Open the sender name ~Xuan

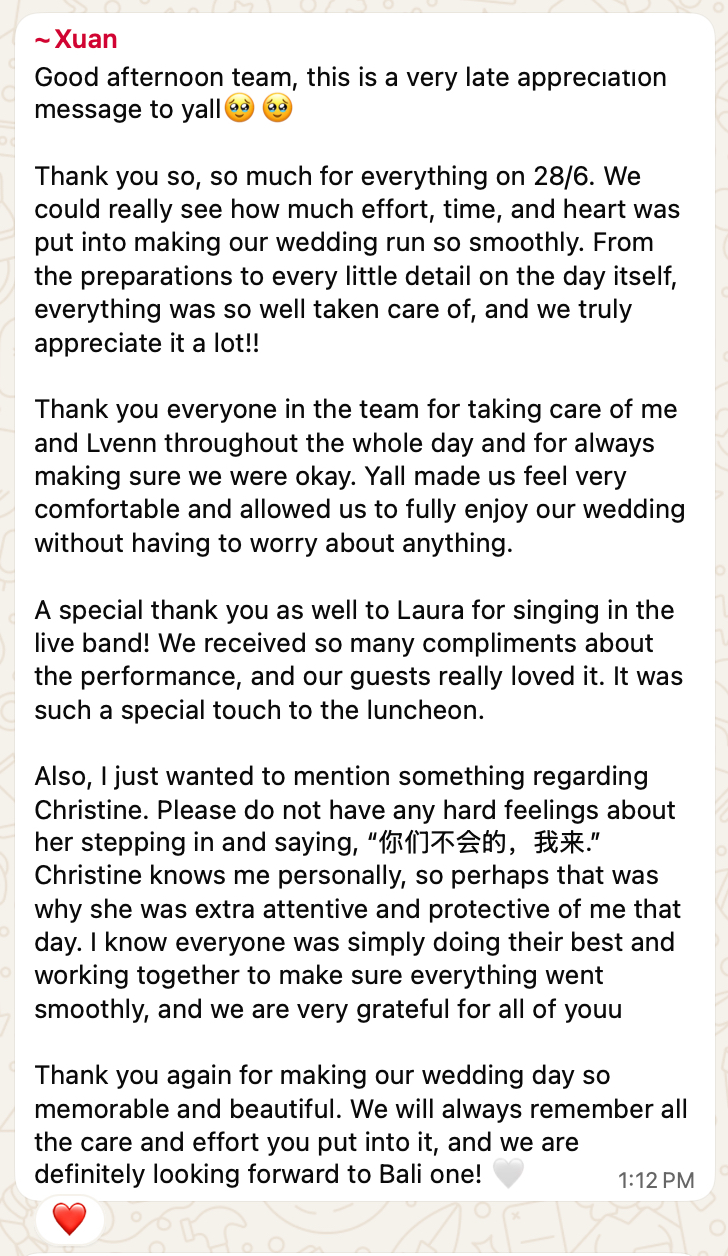(76, 40)
